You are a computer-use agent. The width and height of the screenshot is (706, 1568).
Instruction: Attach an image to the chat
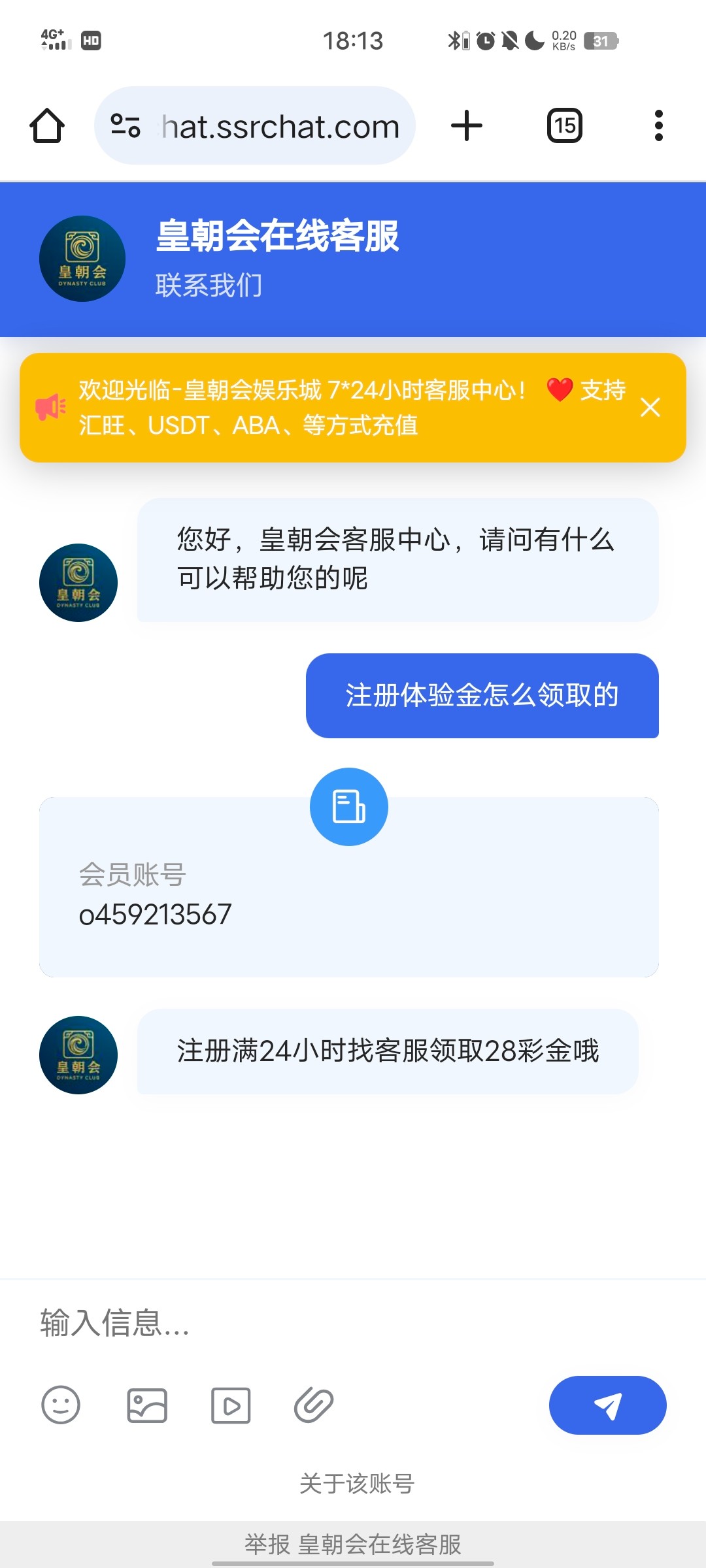click(x=147, y=1405)
